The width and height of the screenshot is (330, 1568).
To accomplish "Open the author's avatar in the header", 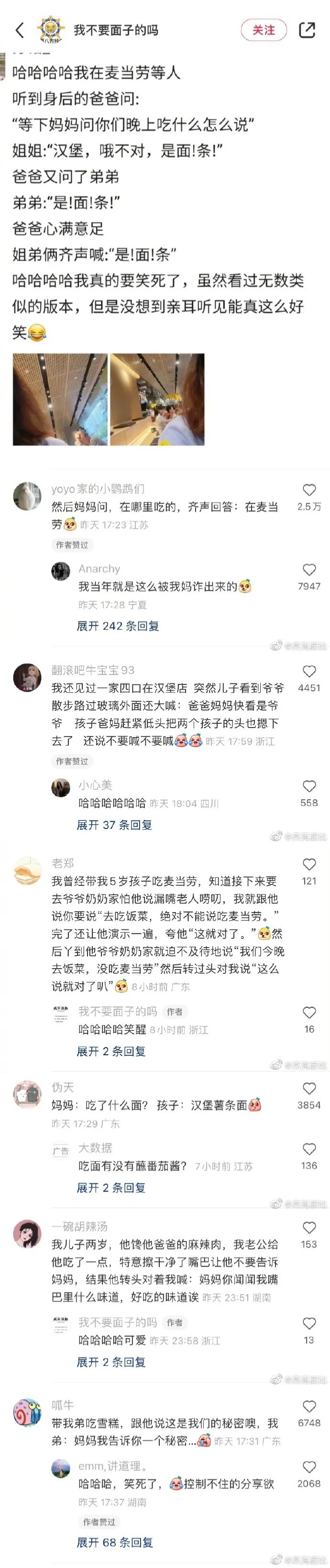I will coord(51,29).
